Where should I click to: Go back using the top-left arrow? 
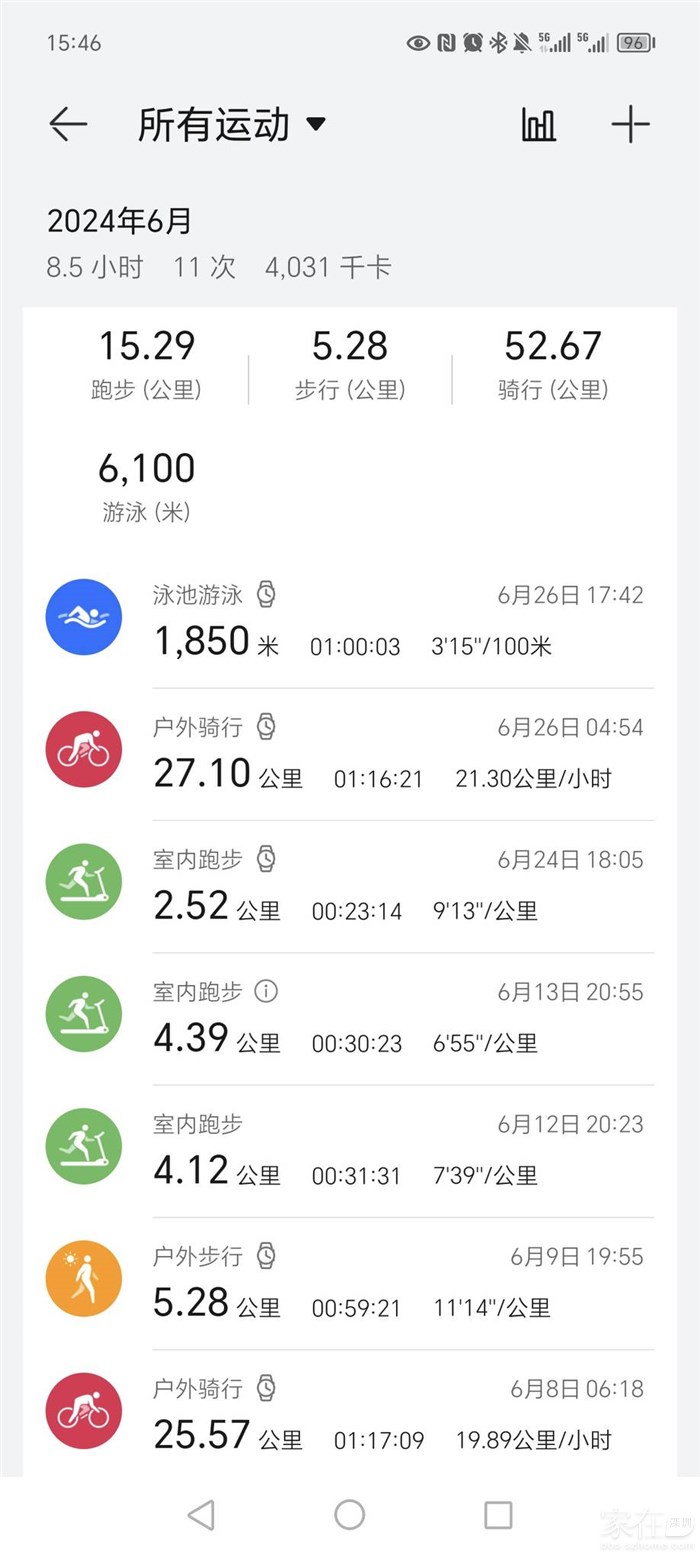pyautogui.click(x=68, y=125)
